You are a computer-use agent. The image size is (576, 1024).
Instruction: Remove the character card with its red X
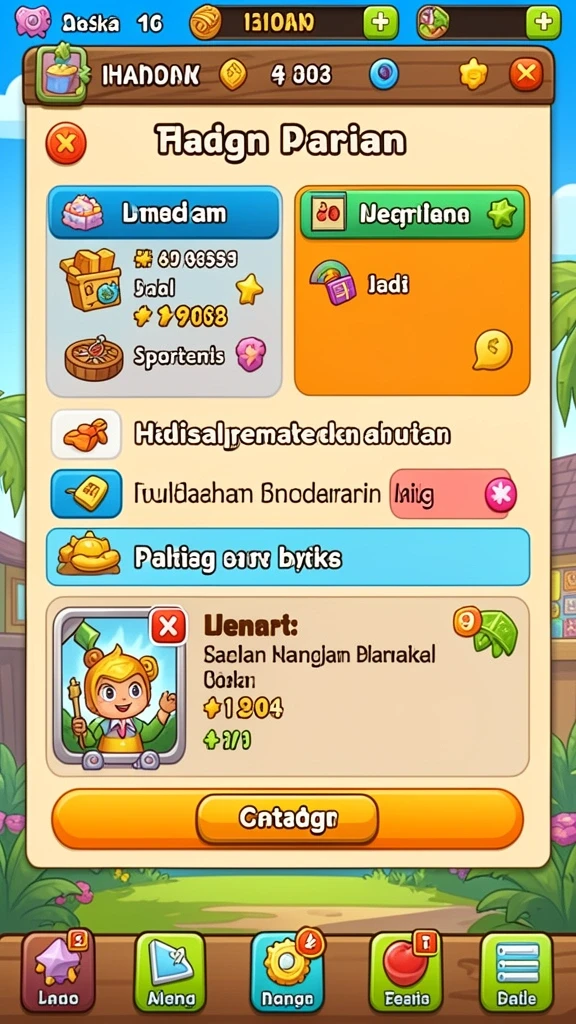(x=168, y=627)
